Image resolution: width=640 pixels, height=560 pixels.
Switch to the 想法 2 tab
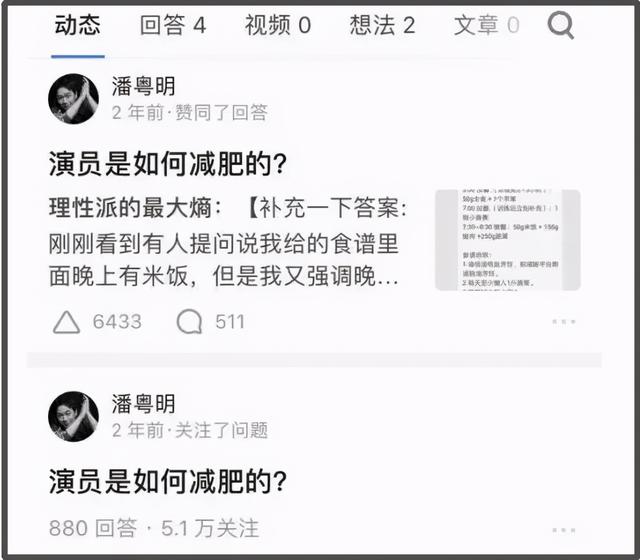[382, 25]
